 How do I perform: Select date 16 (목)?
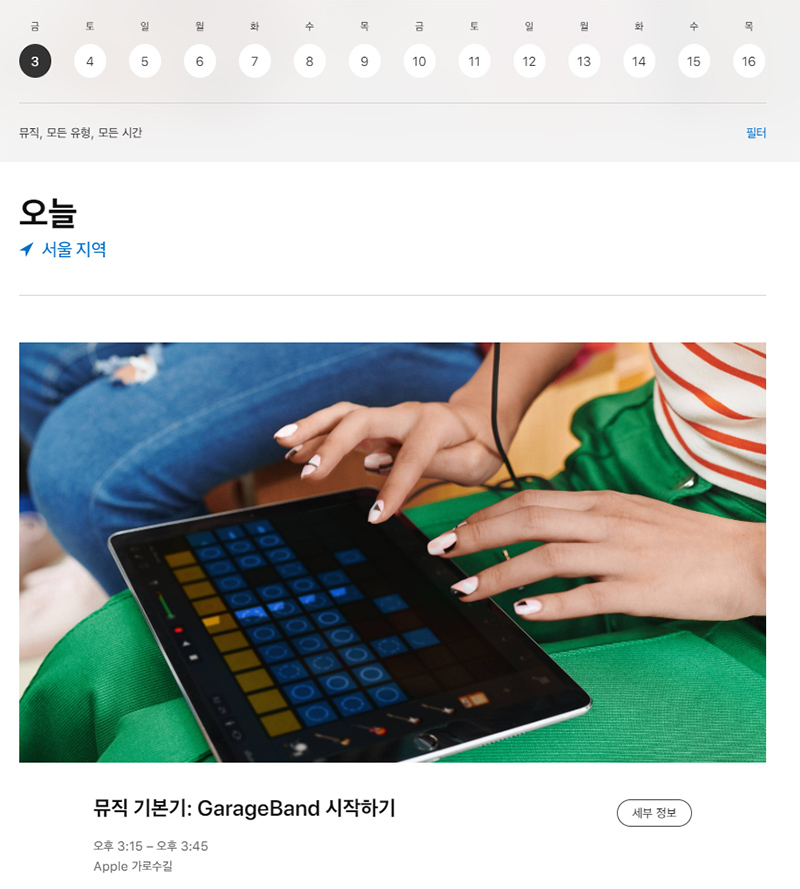tap(749, 62)
